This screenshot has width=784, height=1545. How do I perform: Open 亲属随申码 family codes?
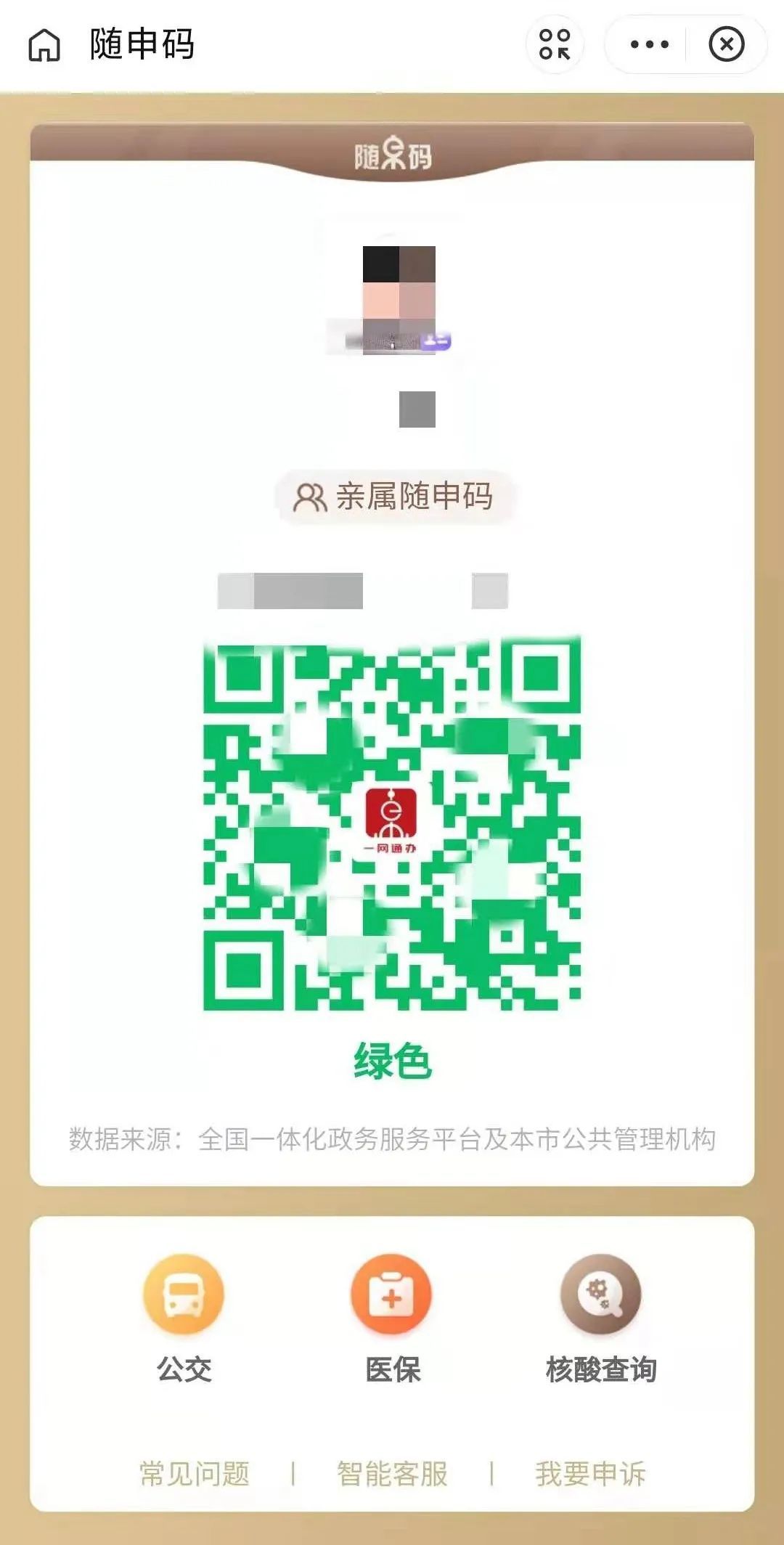tap(393, 497)
